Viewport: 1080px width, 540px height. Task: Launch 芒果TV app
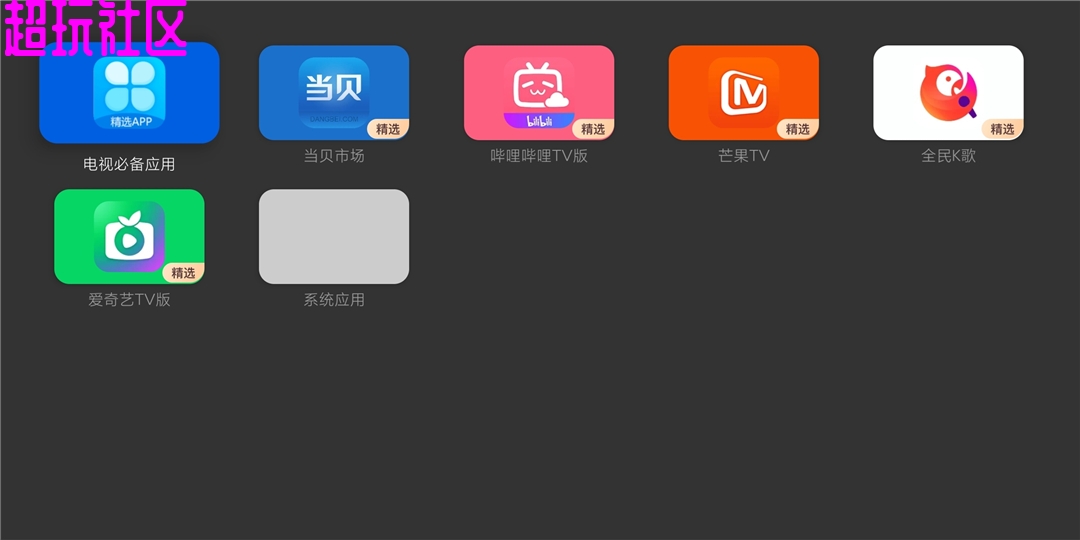click(744, 93)
